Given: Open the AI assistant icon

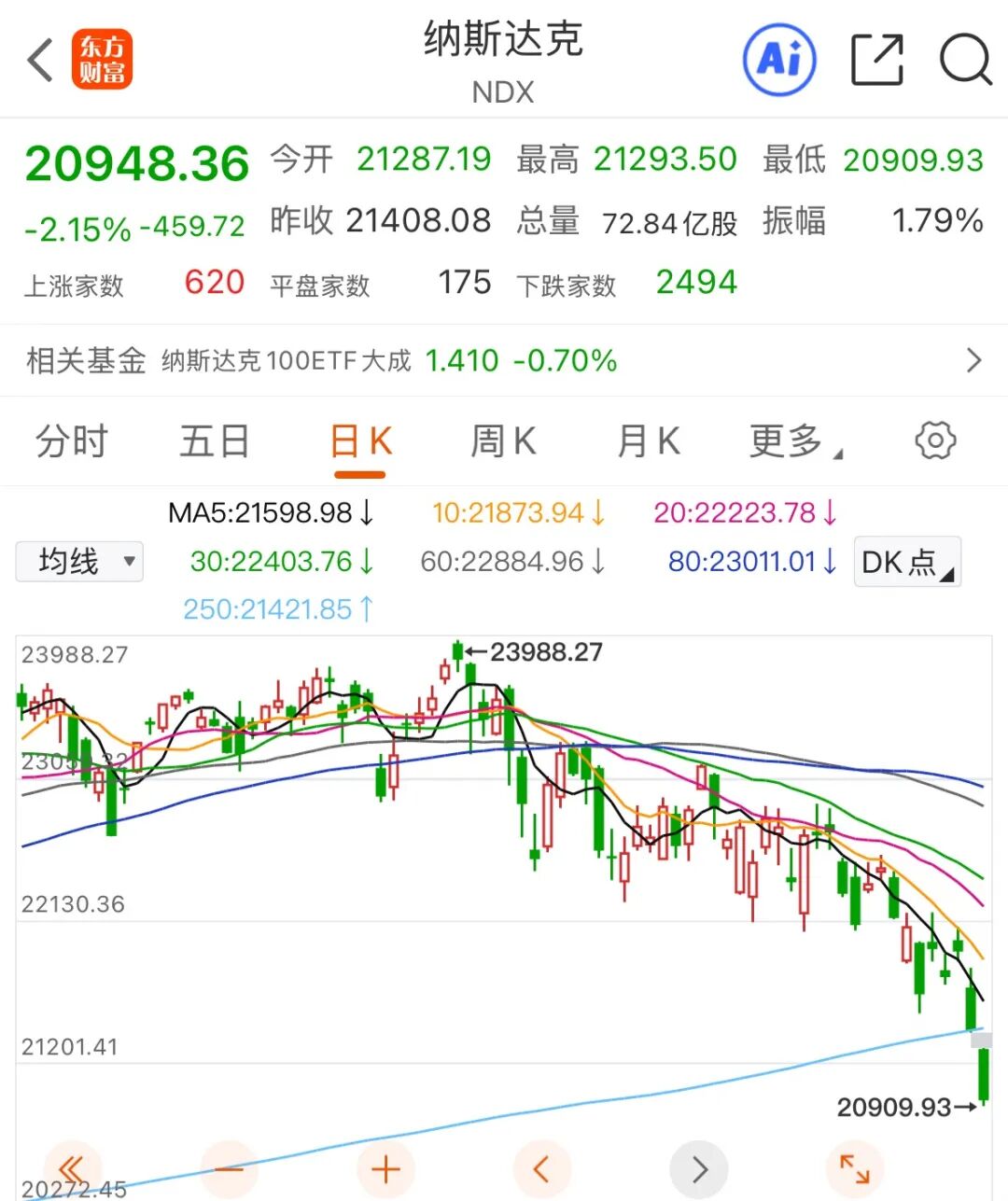Looking at the screenshot, I should 779,61.
